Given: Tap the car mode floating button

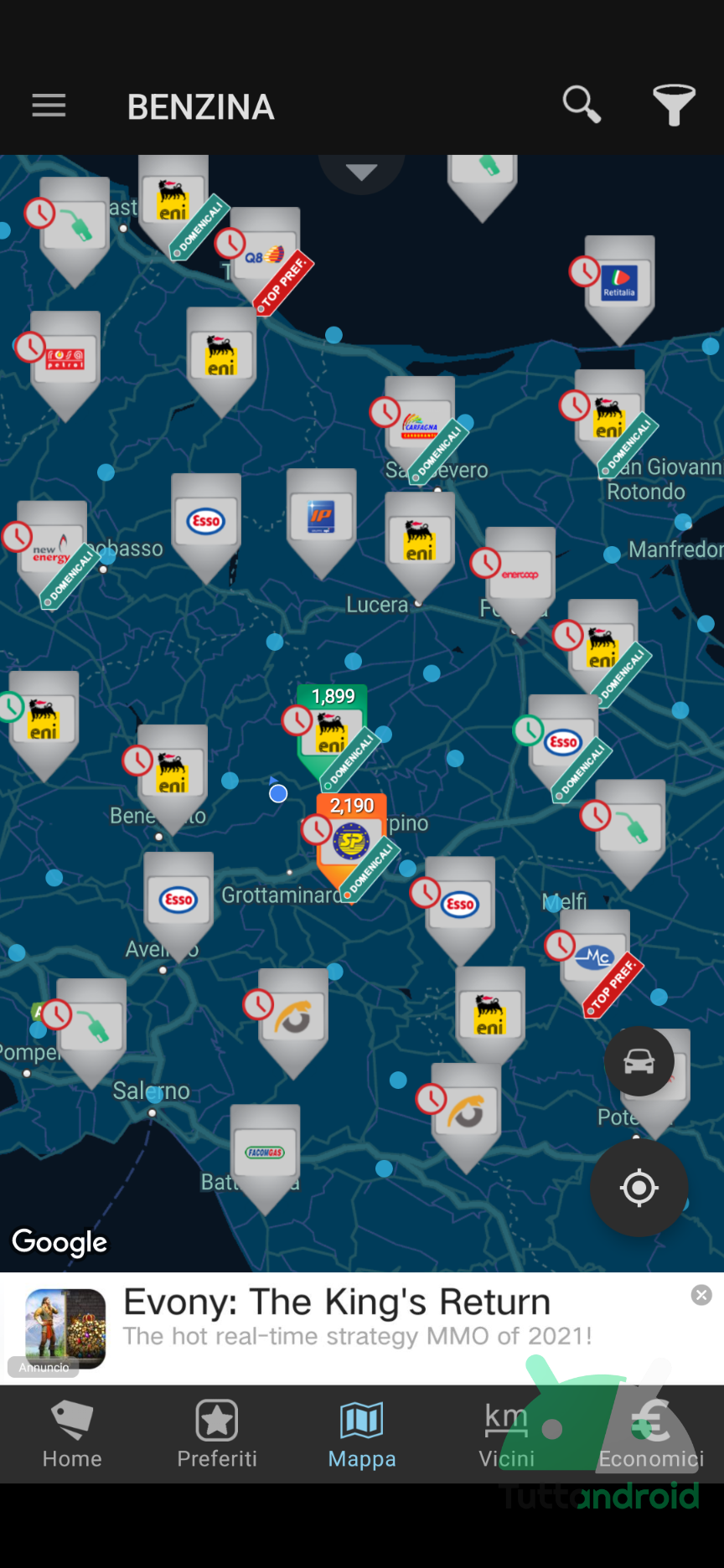Looking at the screenshot, I should coord(639,1061).
